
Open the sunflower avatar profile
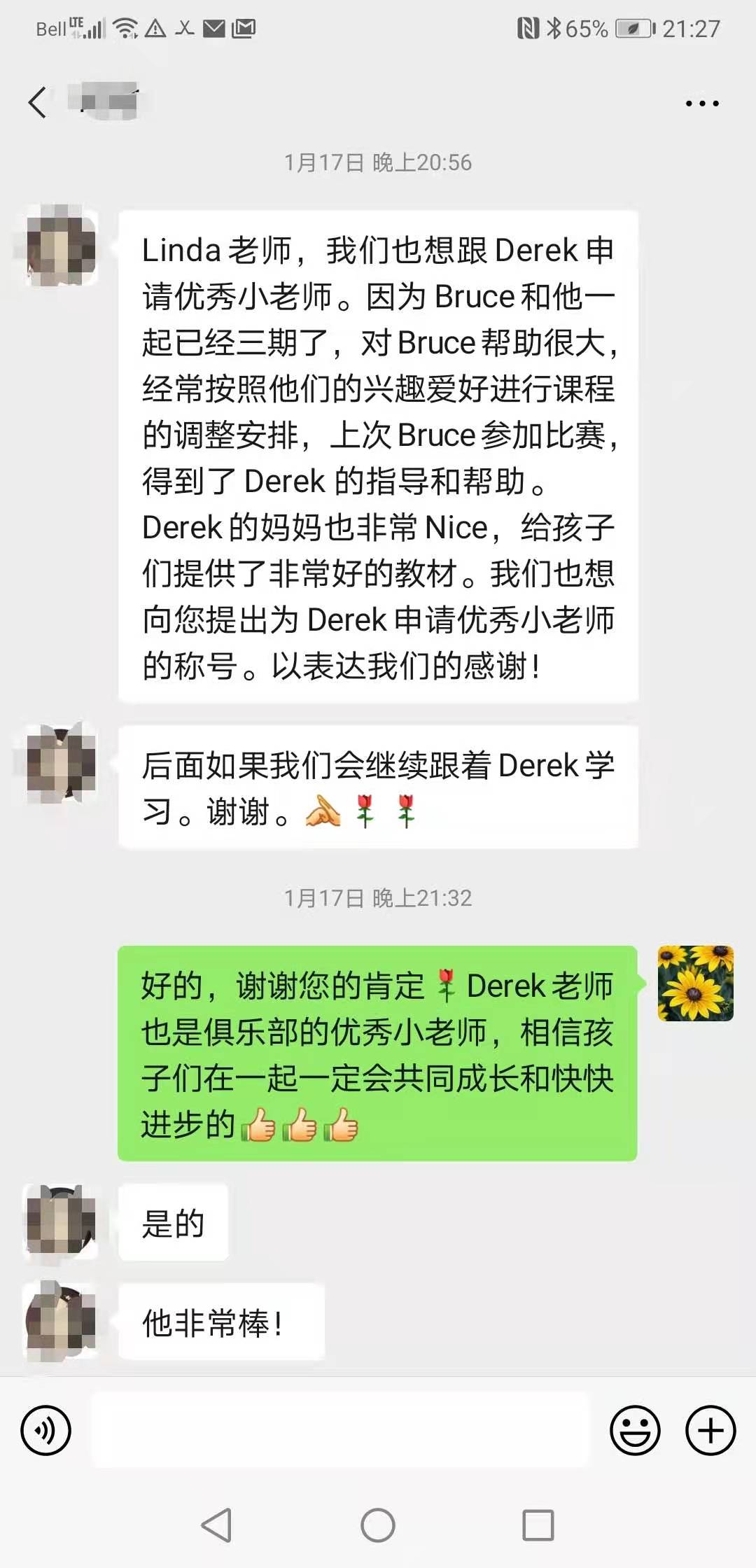(695, 983)
